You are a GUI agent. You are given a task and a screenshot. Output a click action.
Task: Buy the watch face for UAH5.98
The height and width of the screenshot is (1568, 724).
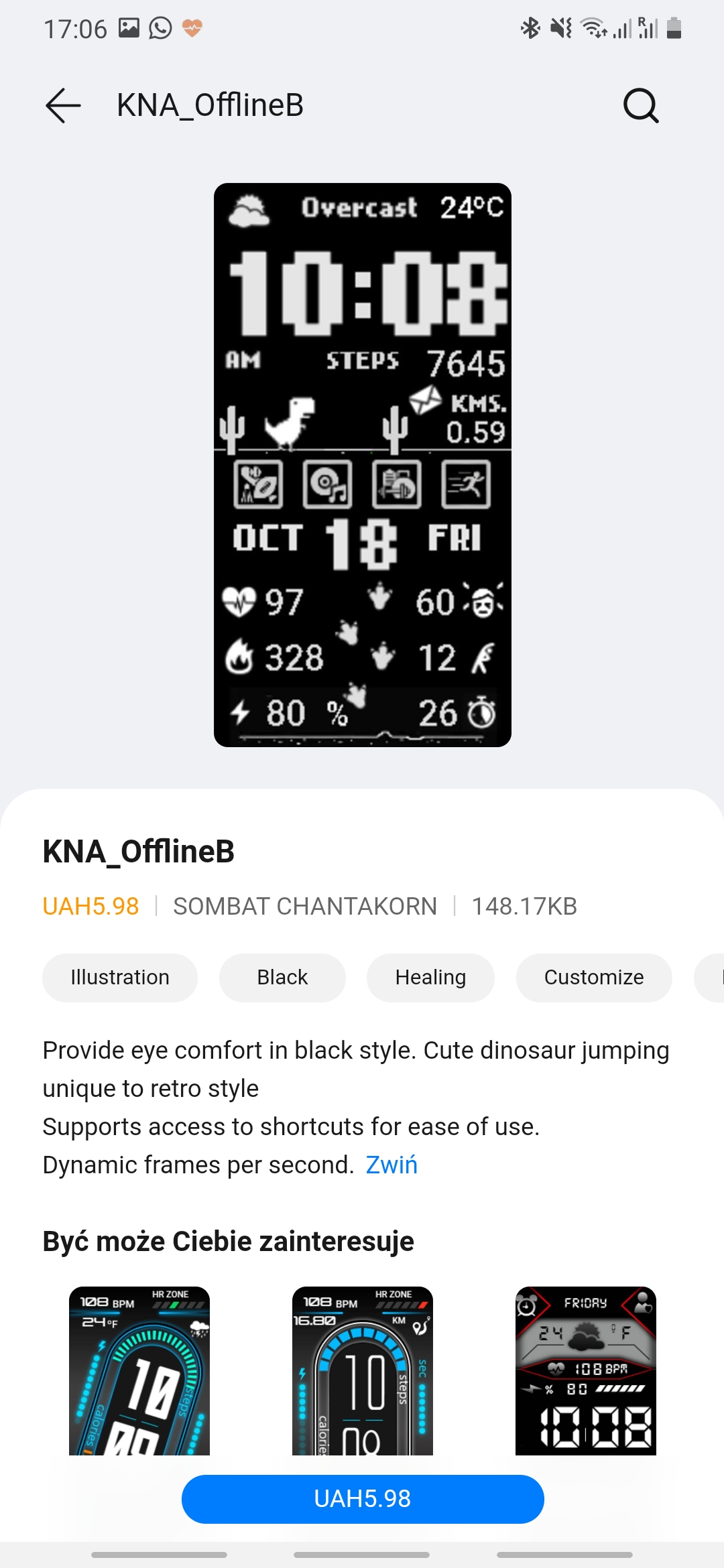click(362, 1498)
